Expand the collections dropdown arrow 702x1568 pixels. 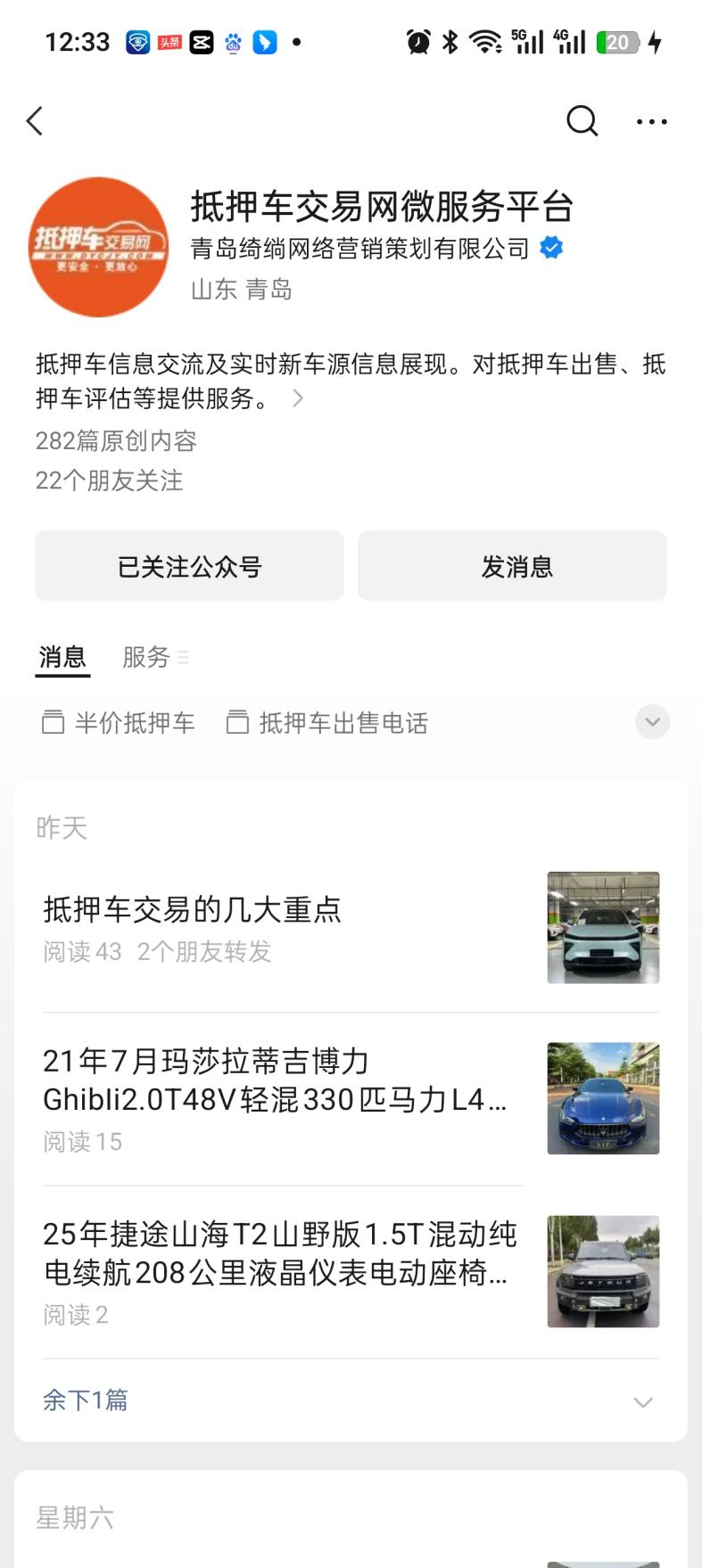point(652,722)
